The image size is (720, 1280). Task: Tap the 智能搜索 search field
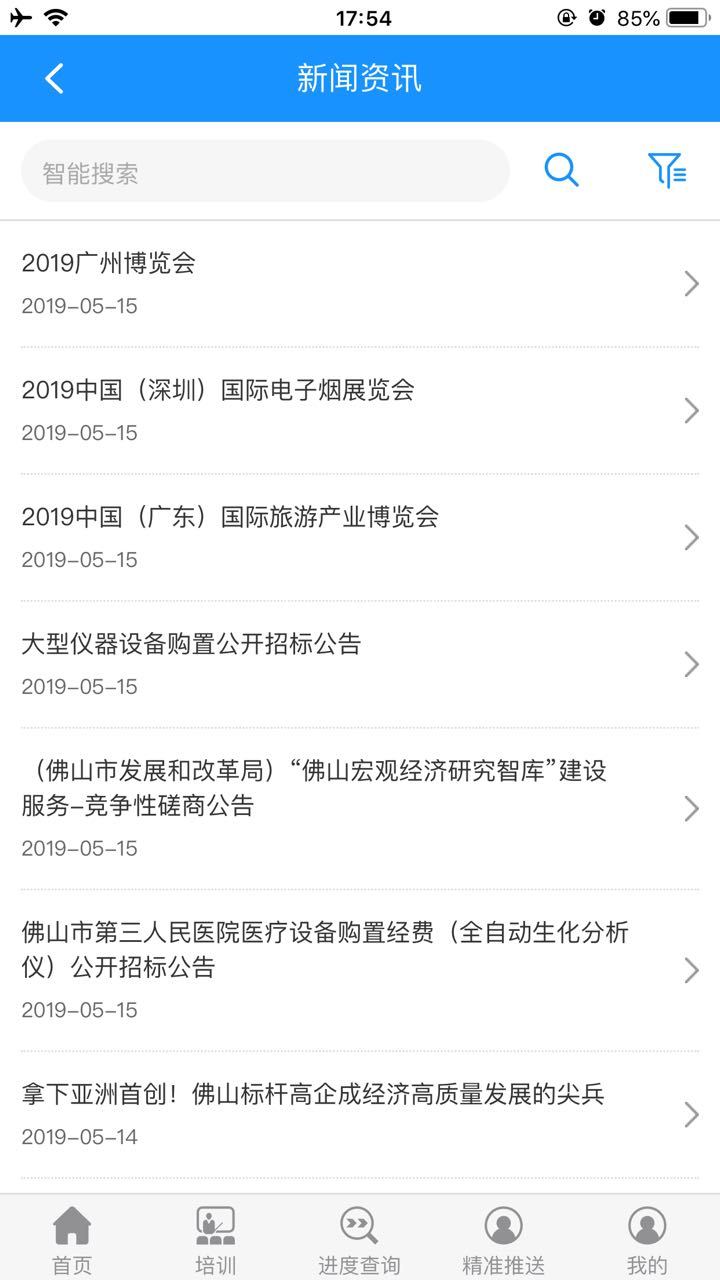(x=265, y=172)
